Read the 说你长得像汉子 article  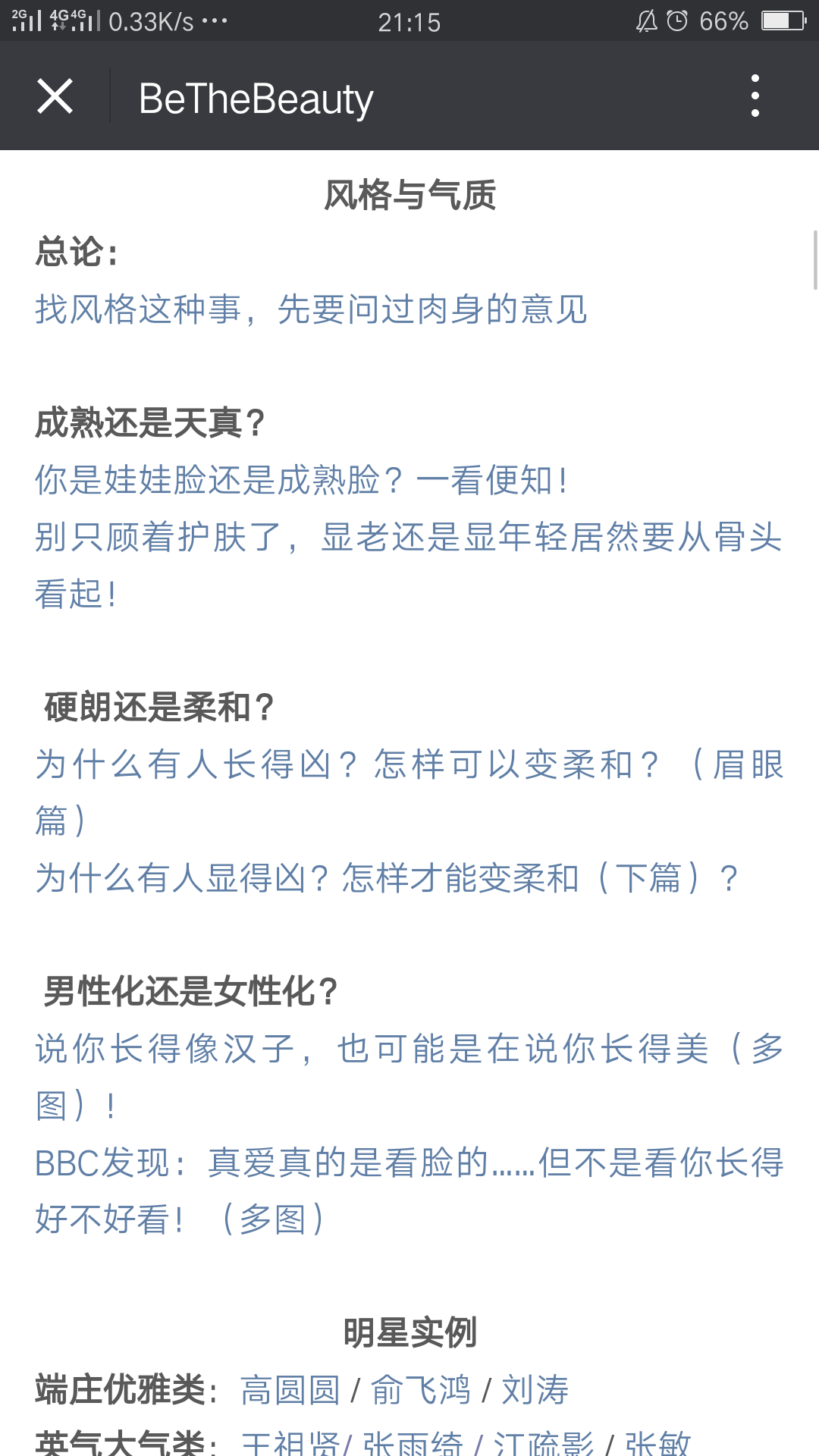pyautogui.click(x=408, y=1050)
